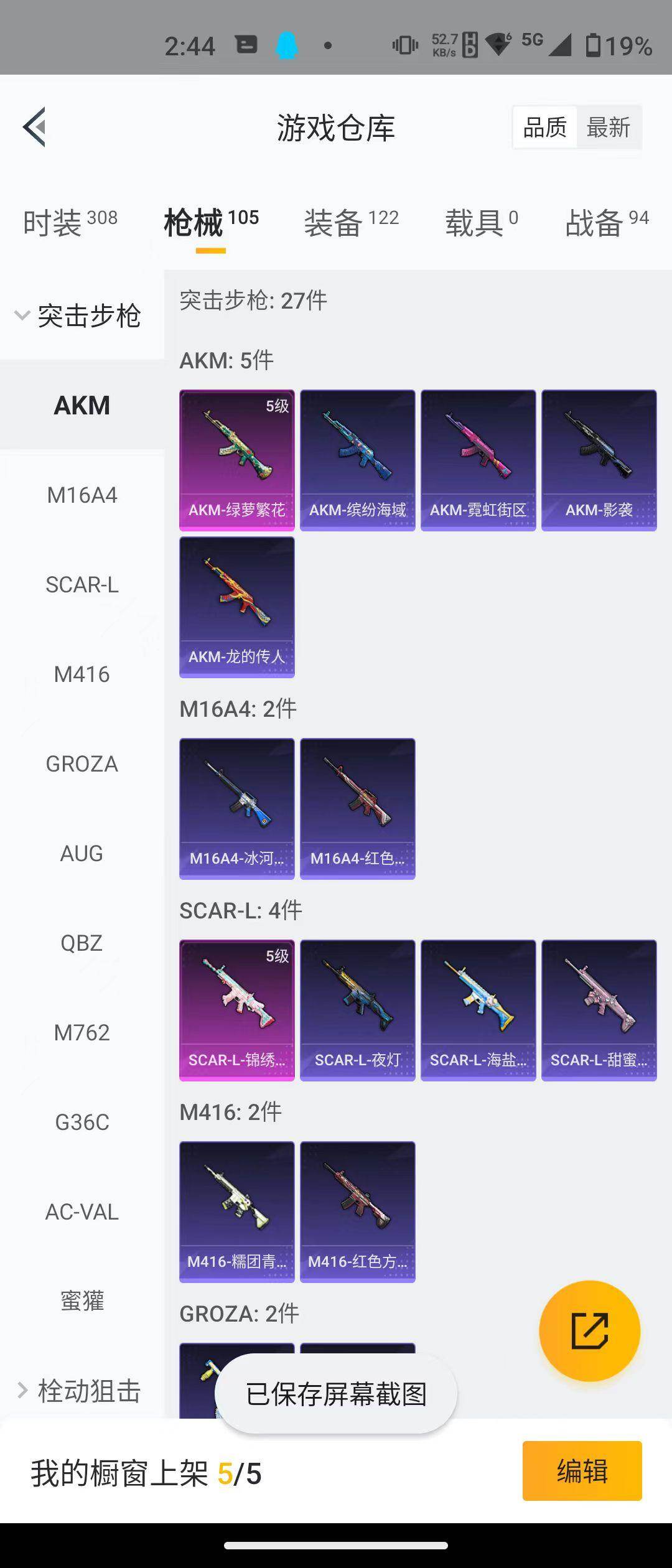
Task: Go back using the top-left arrow
Action: coord(35,127)
